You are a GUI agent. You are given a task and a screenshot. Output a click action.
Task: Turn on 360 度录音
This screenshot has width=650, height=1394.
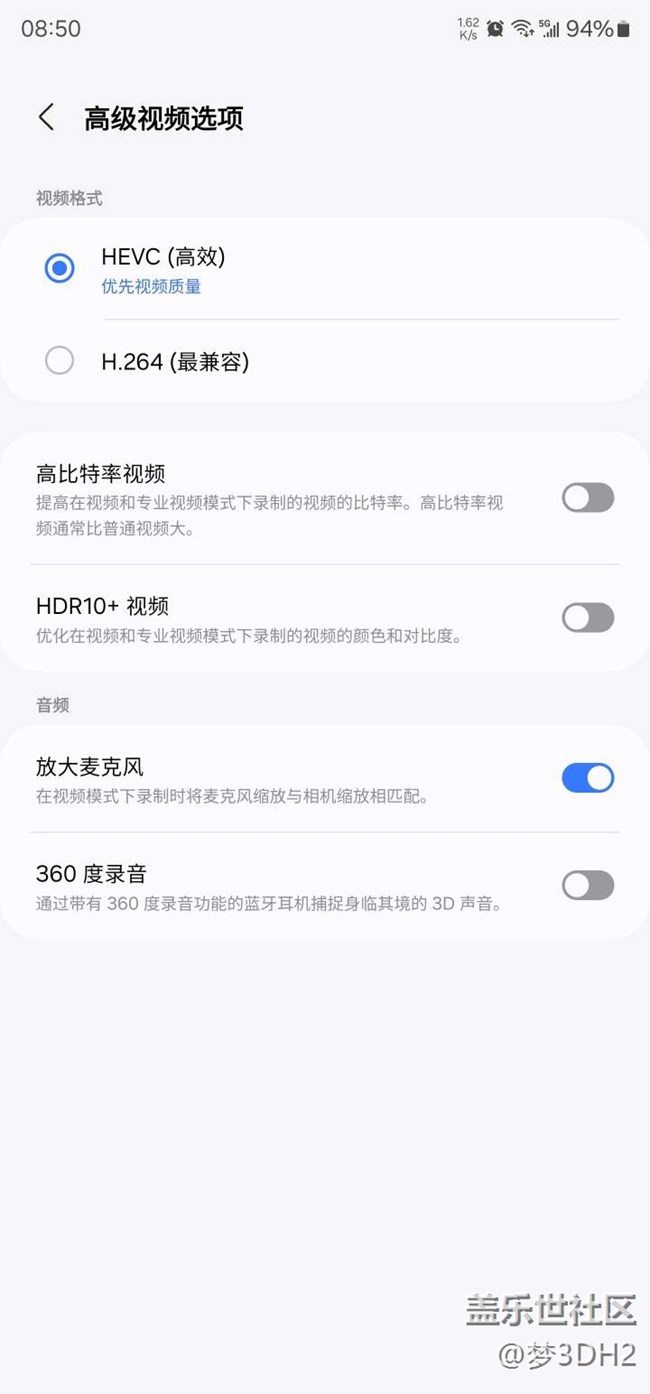point(588,885)
